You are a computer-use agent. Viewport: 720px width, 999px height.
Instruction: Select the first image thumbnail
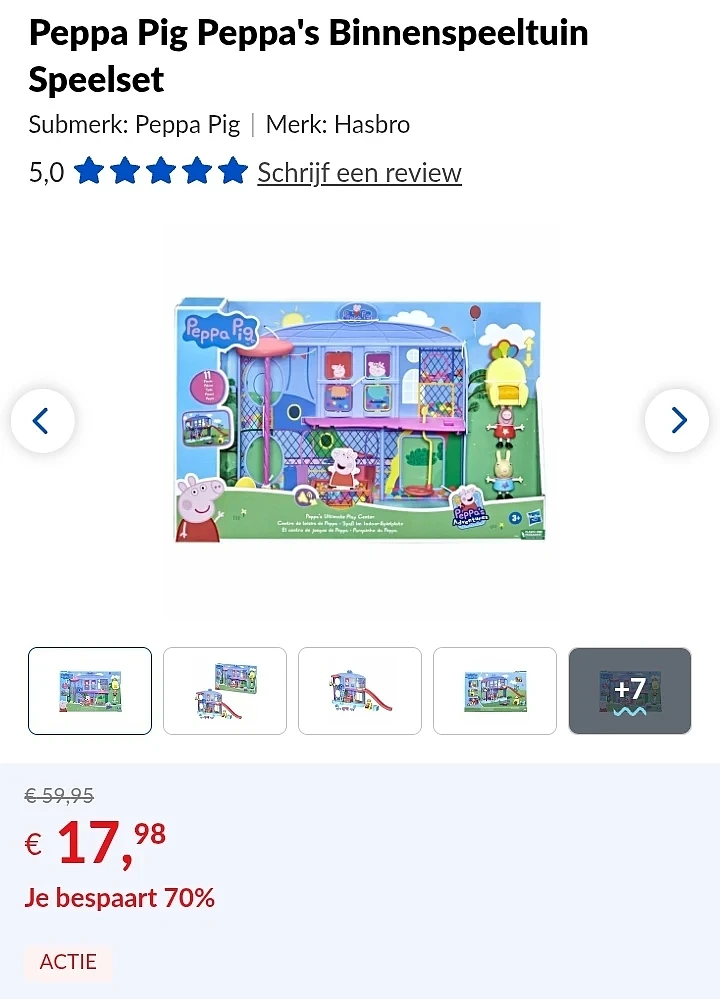pos(90,691)
